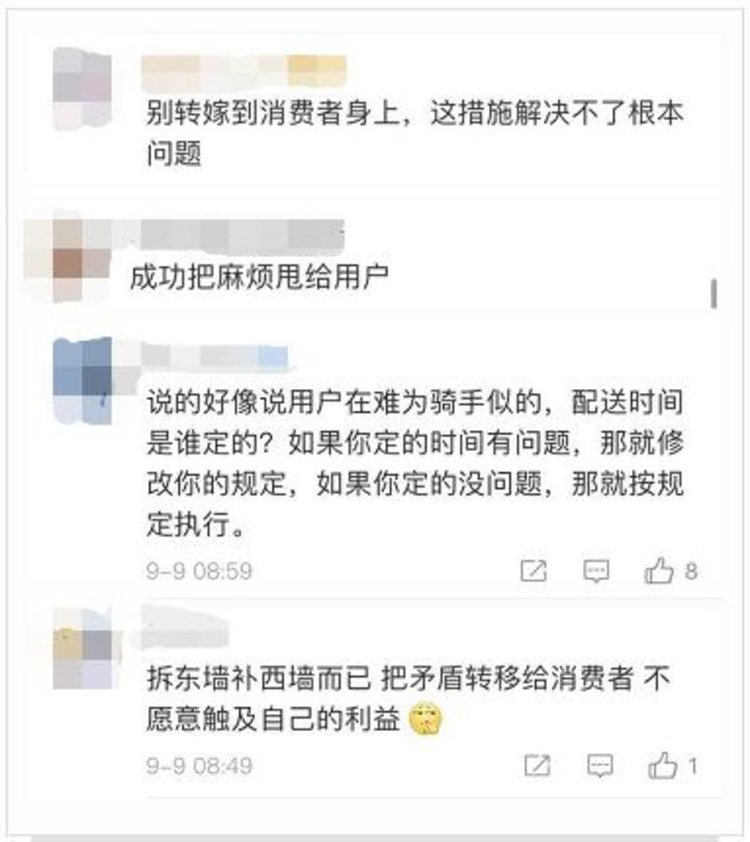Repost the 拆东墙补西墙 comment
Image resolution: width=750 pixels, height=842 pixels.
coord(537,766)
